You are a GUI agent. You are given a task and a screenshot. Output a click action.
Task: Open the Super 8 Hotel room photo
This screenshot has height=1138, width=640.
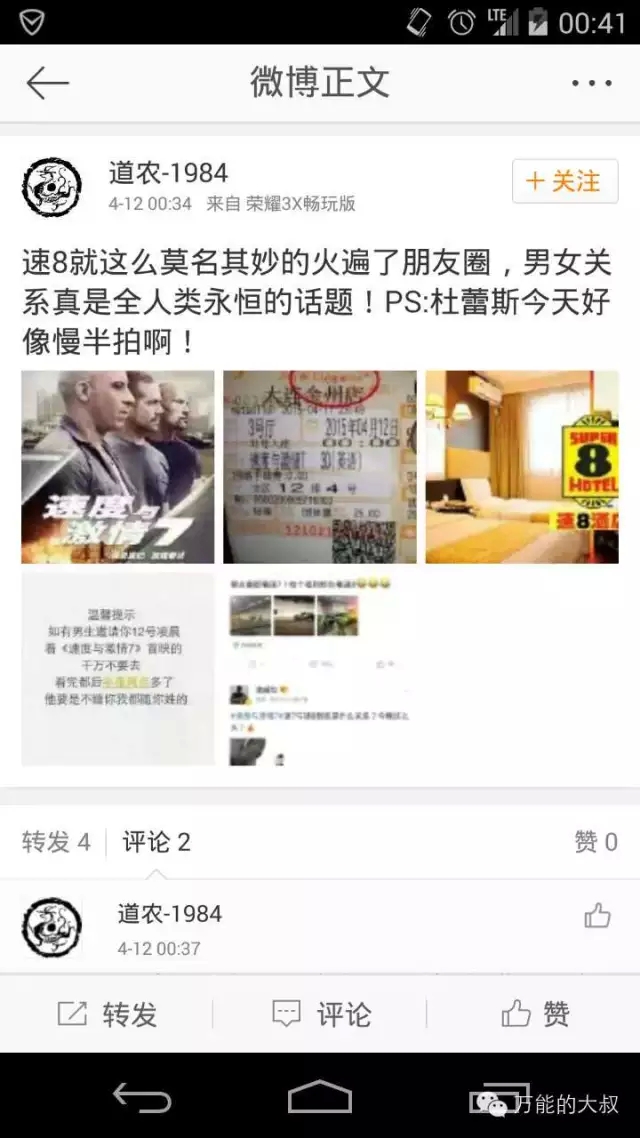coord(522,467)
